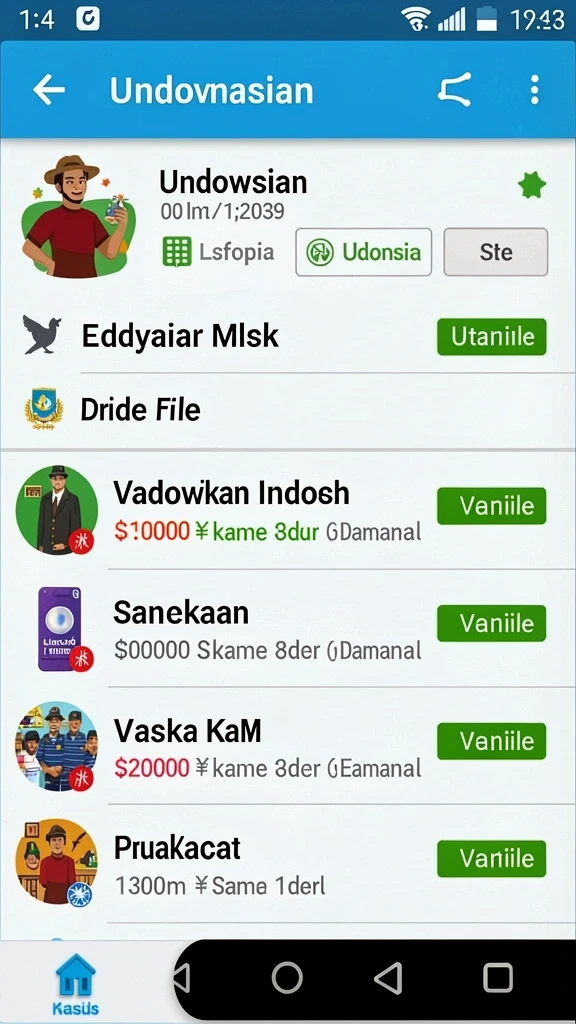This screenshot has height=1024, width=576.
Task: Open the Dride File row
Action: 288,410
